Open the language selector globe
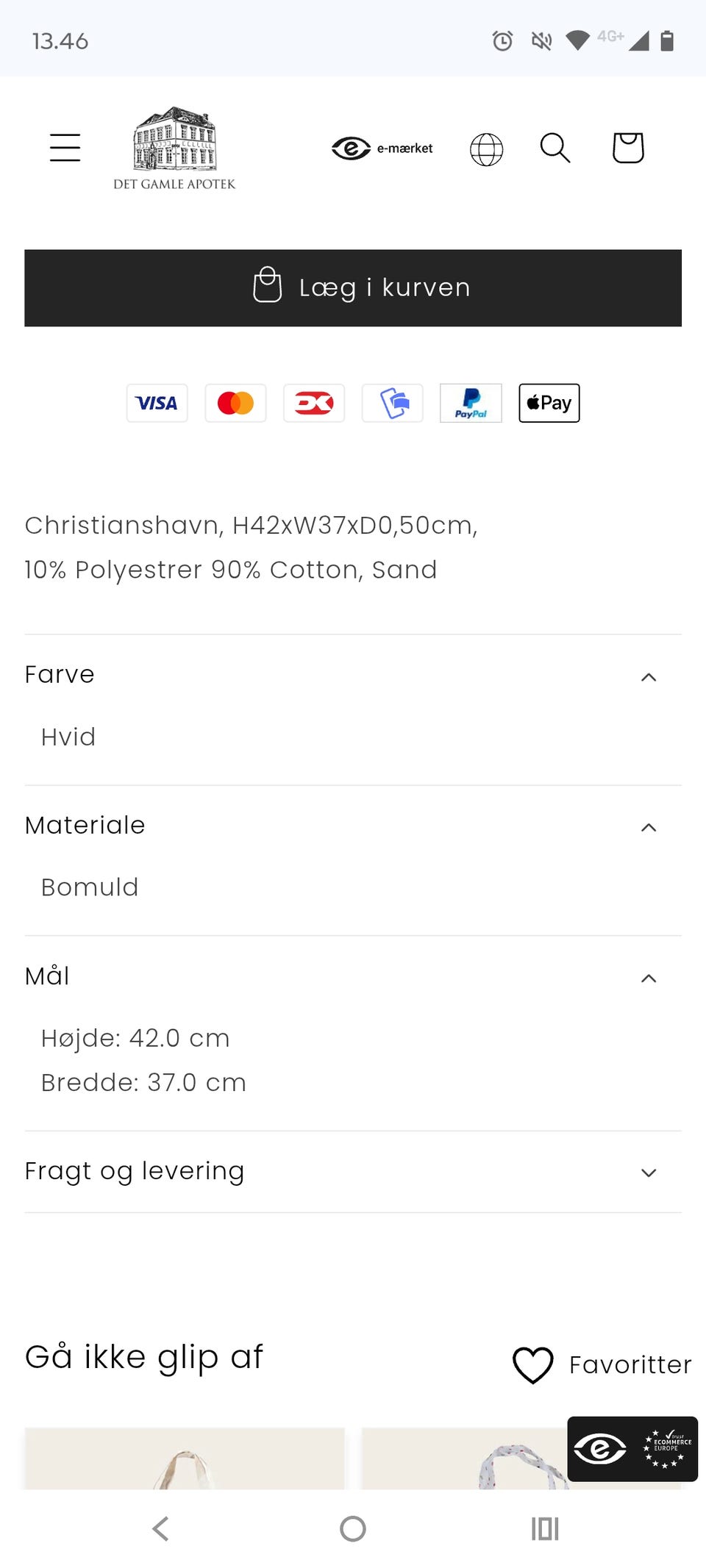706x1568 pixels. pyautogui.click(x=486, y=148)
